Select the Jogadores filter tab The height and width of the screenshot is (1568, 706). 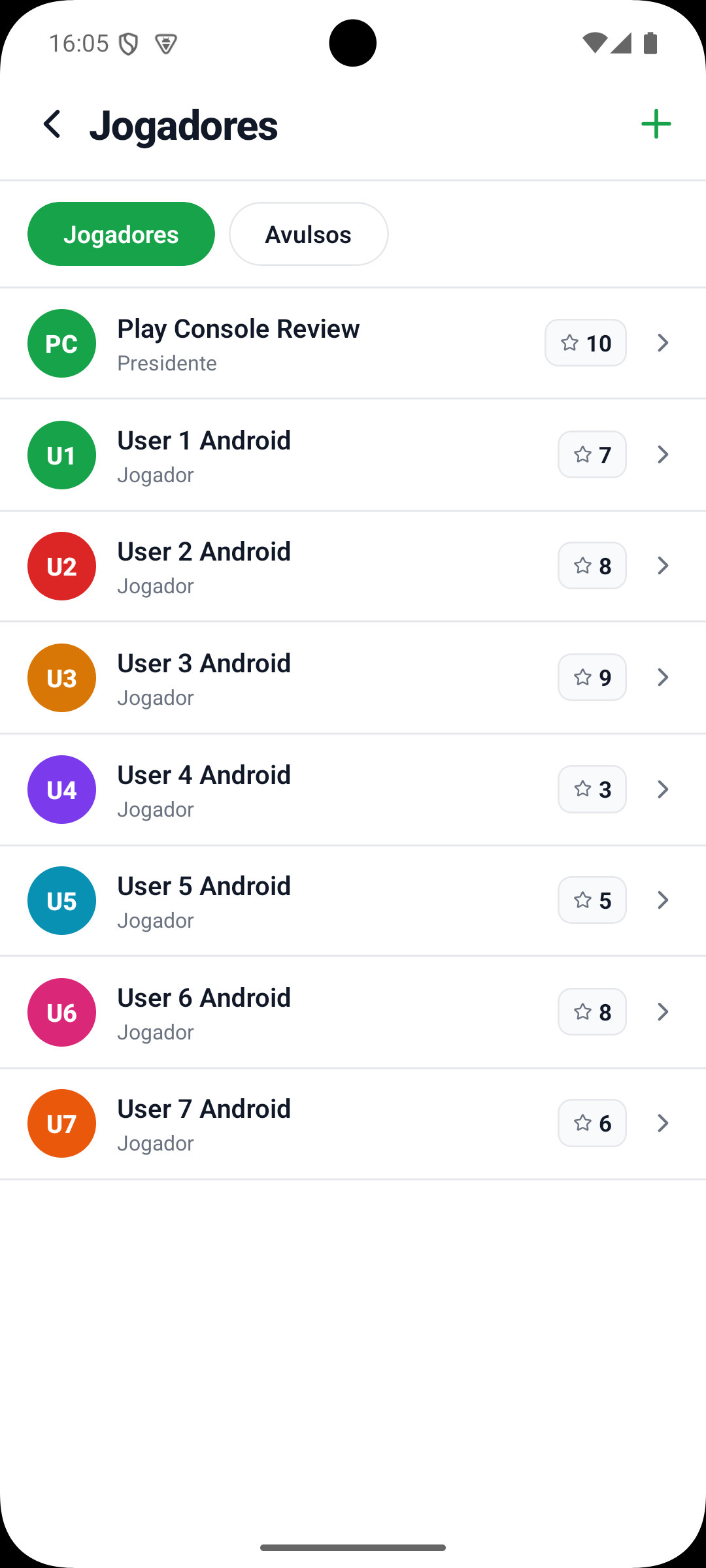121,234
